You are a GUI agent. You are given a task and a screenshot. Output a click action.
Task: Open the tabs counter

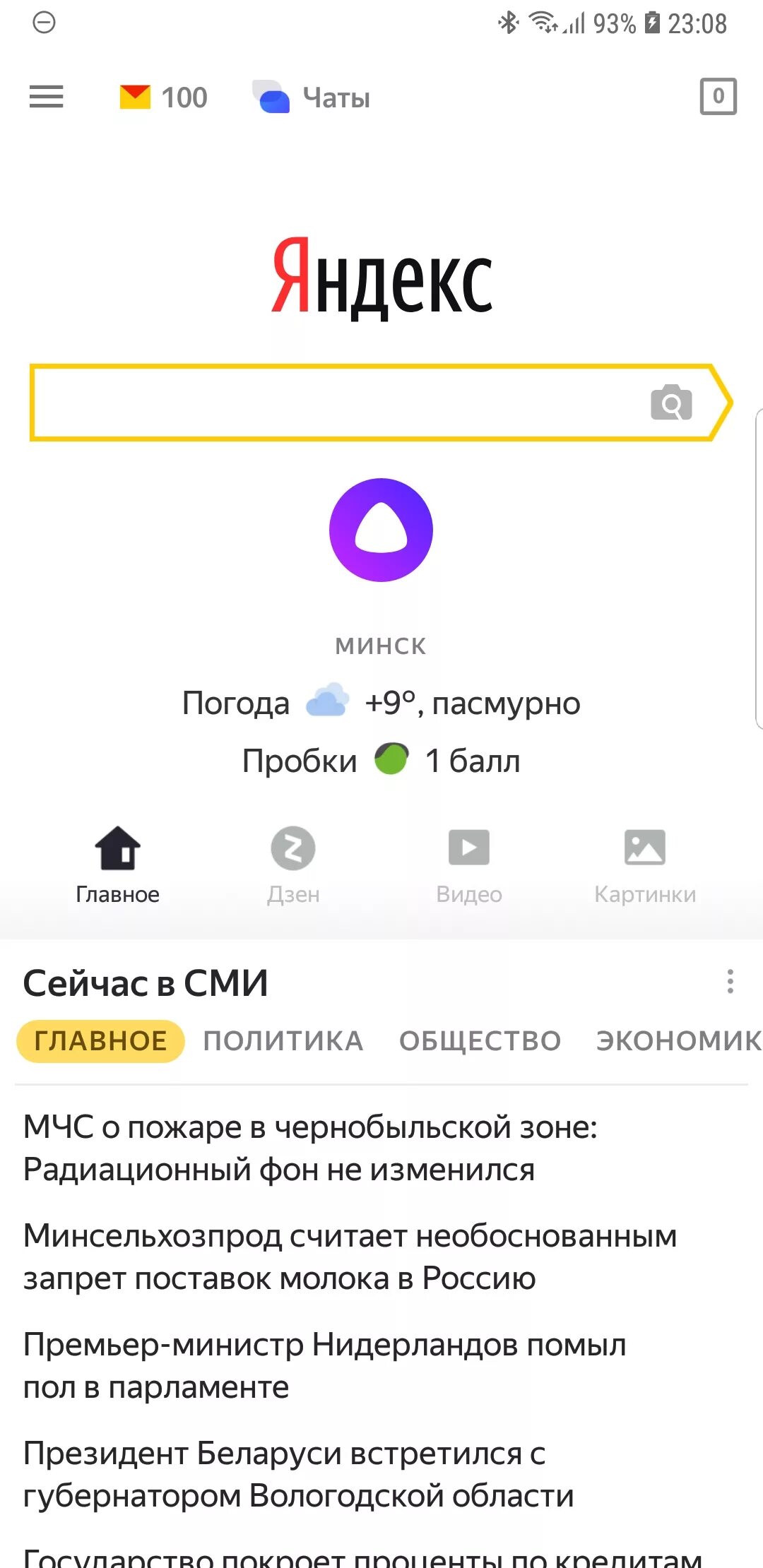pyautogui.click(x=718, y=96)
